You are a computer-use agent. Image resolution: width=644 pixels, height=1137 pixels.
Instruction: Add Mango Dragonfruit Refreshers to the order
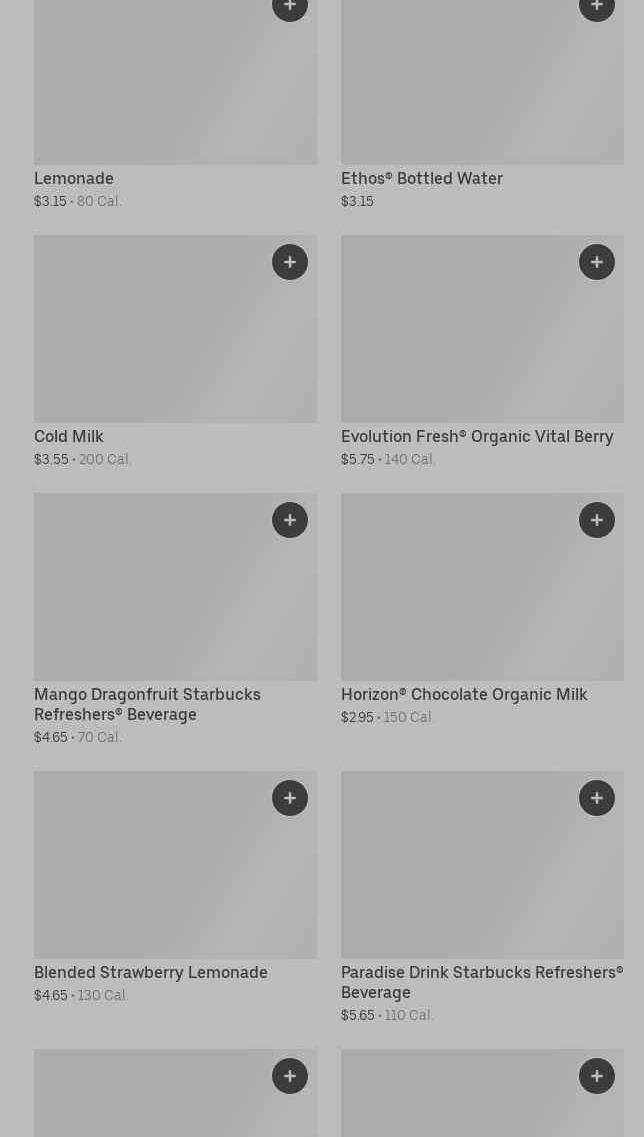290,520
